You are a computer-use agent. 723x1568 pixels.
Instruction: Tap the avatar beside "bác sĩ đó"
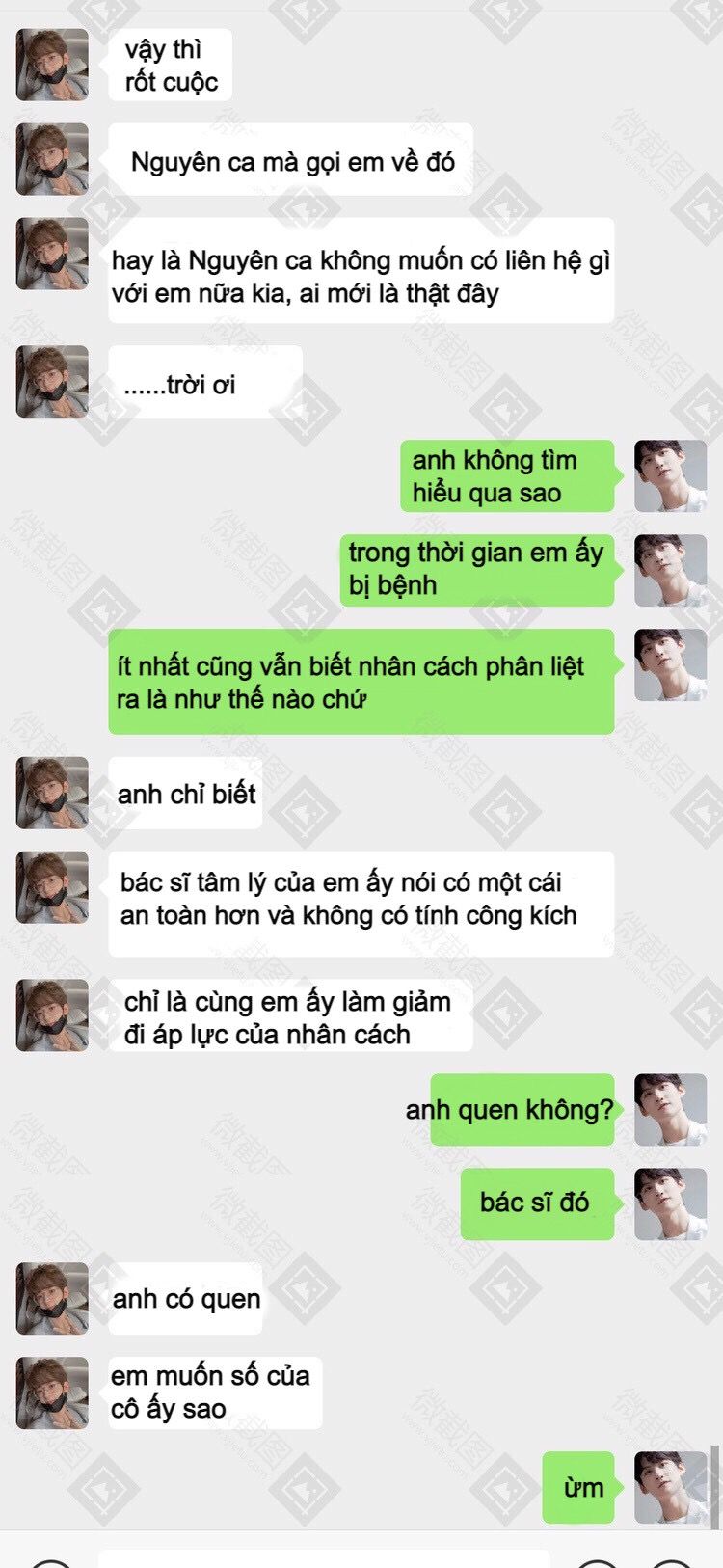[x=671, y=1203]
